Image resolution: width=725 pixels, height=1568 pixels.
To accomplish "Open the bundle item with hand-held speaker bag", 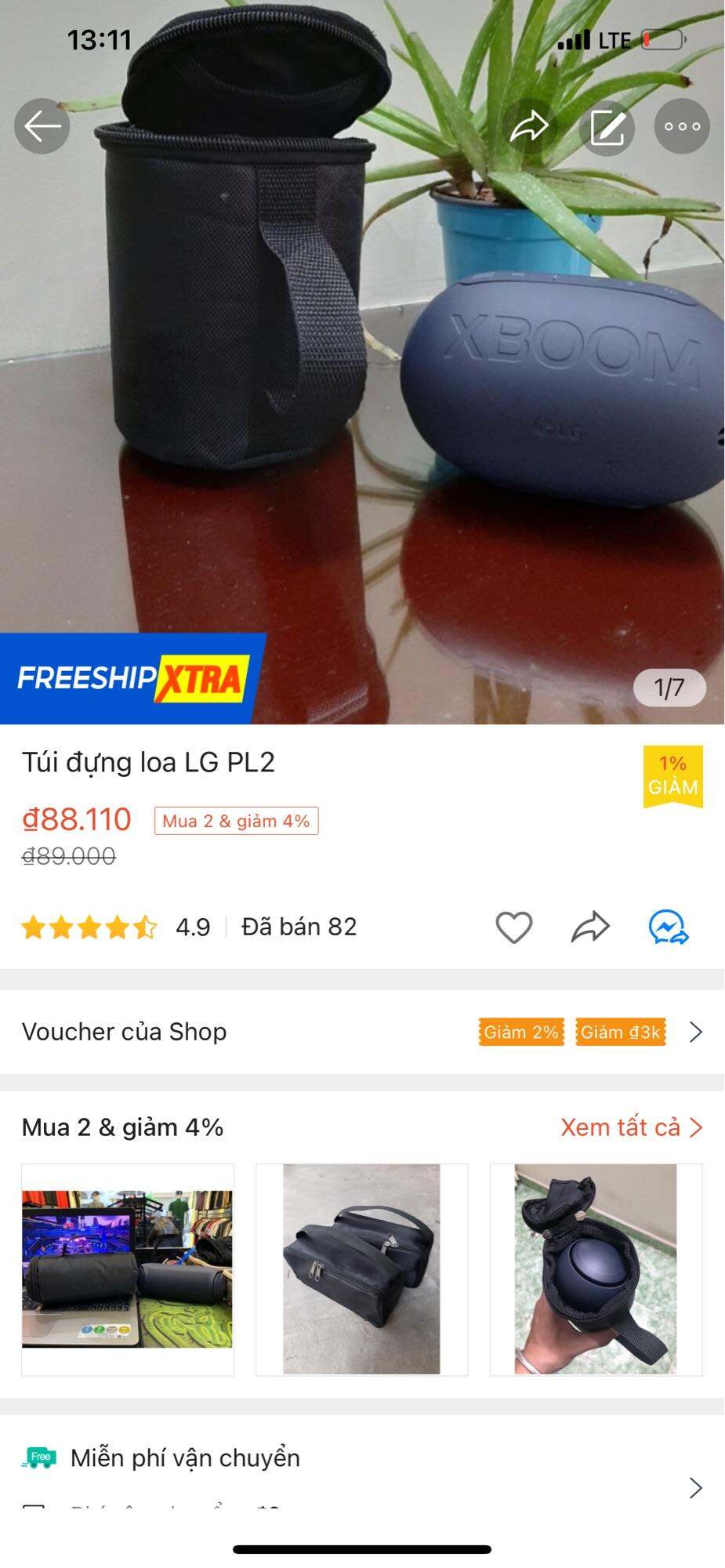I will pos(596,1269).
